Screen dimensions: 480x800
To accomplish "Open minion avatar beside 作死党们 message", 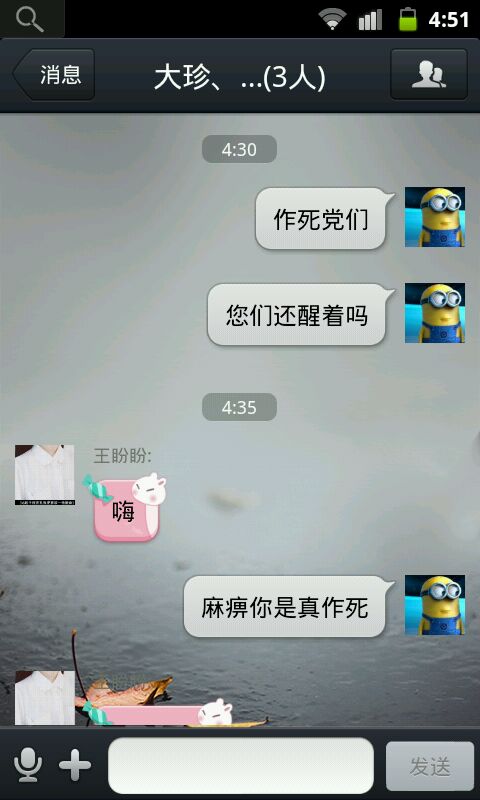I will tap(435, 217).
